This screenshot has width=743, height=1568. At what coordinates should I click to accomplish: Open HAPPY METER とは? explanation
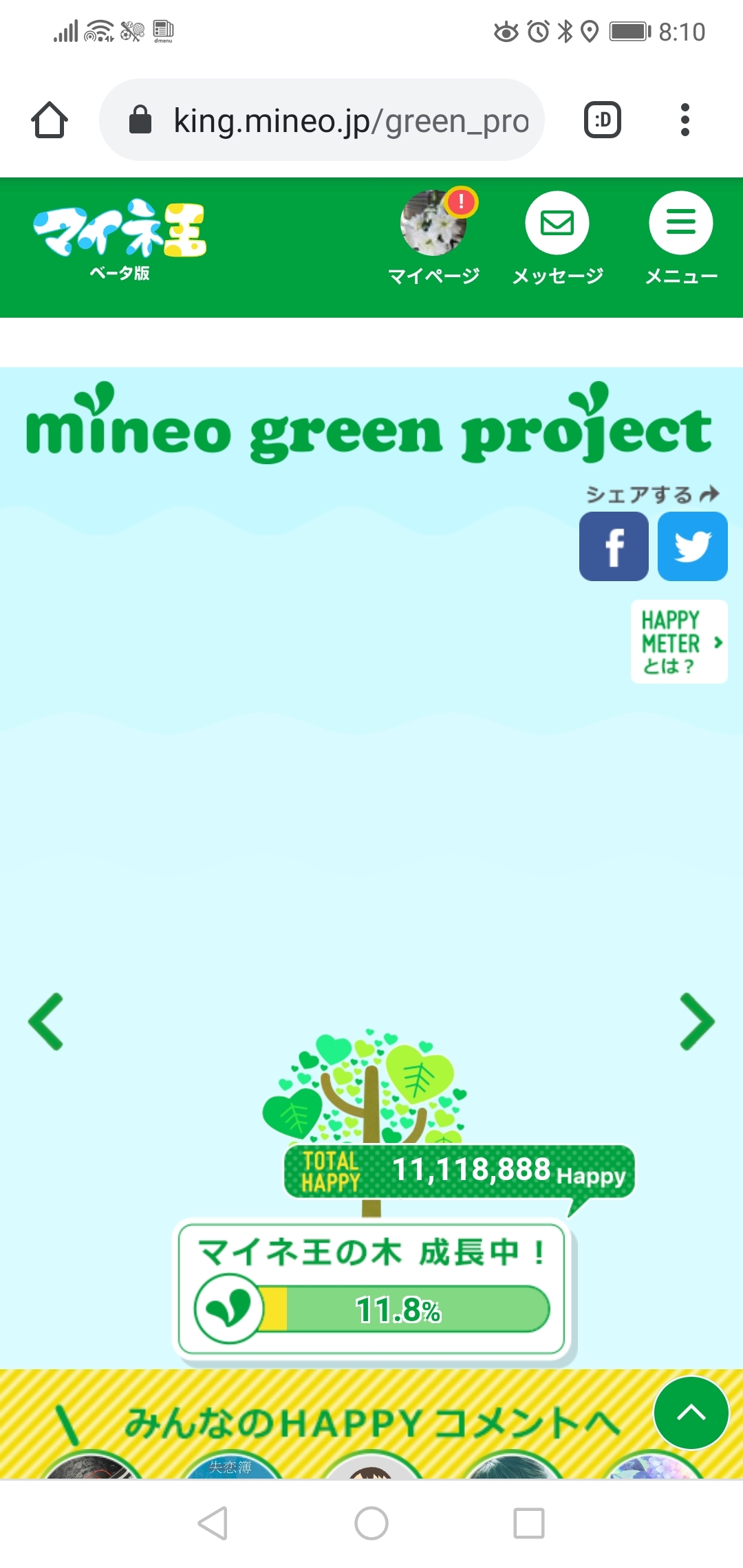point(678,642)
